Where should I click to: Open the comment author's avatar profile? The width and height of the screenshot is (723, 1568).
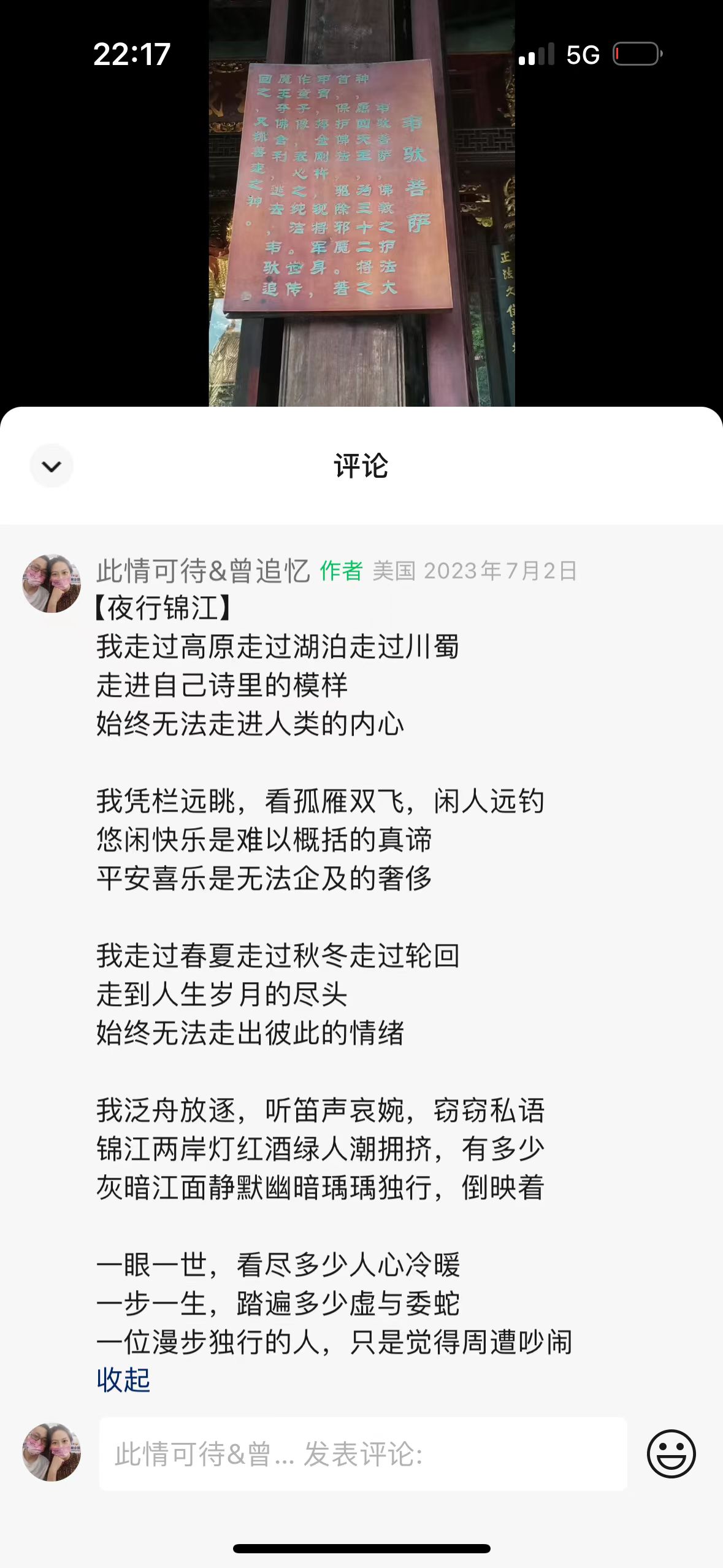[52, 584]
